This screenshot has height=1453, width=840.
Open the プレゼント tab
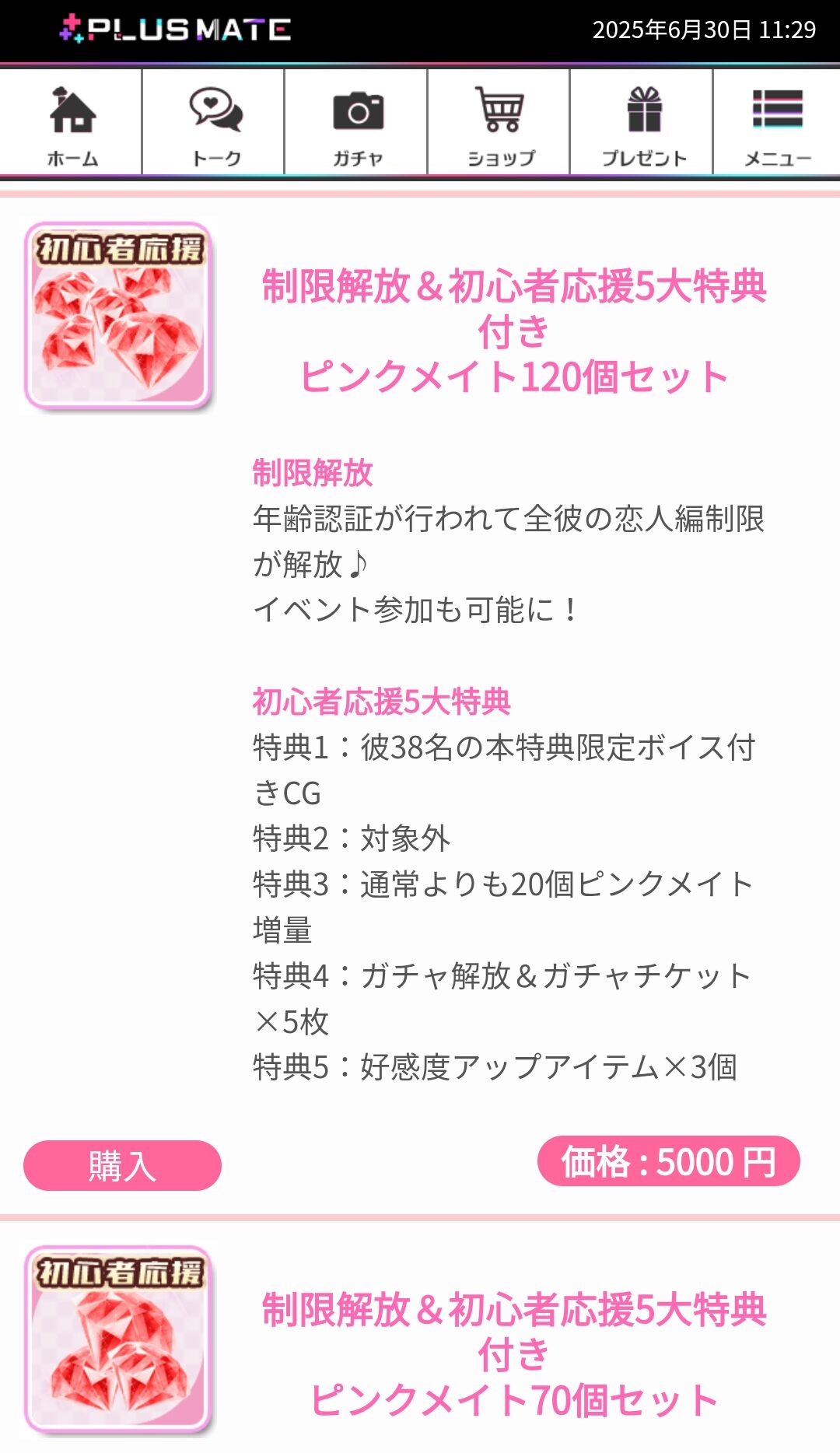pyautogui.click(x=643, y=124)
